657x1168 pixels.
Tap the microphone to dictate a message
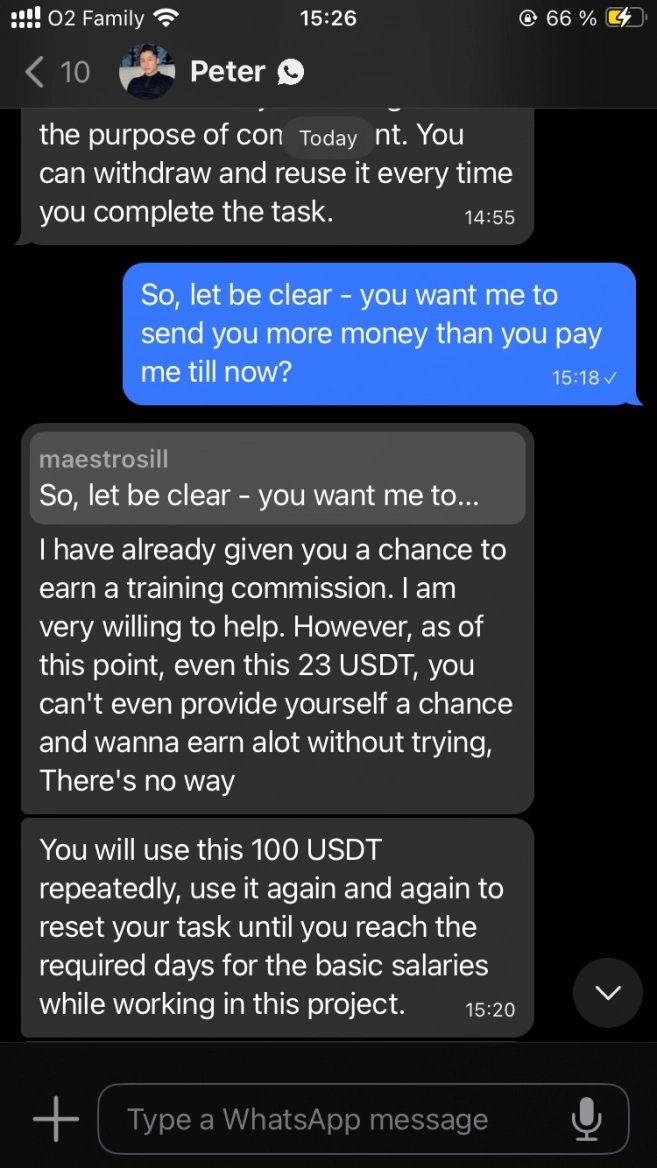click(587, 1119)
